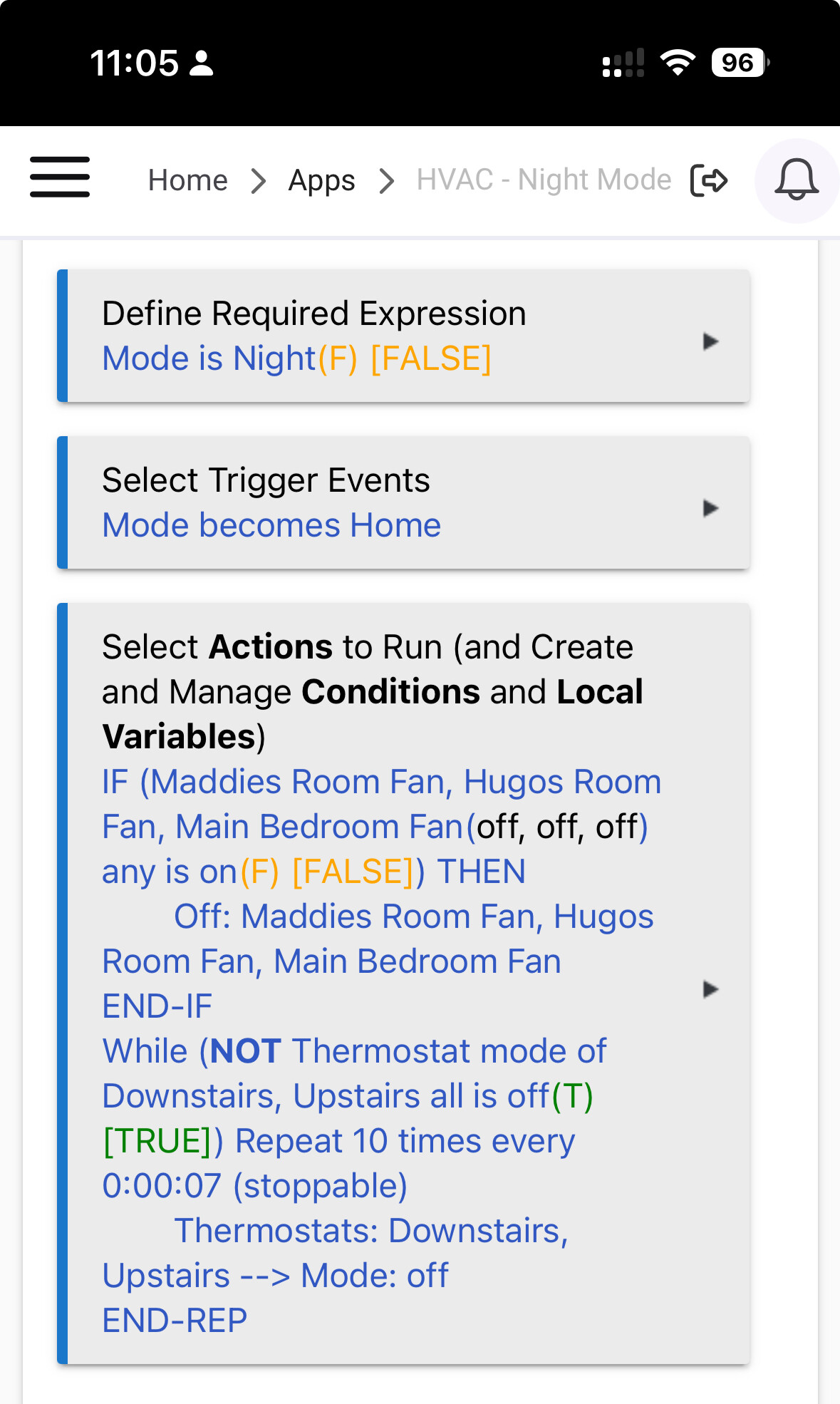Open Apps from the breadcrumb
840x1404 pixels.
pyautogui.click(x=321, y=180)
